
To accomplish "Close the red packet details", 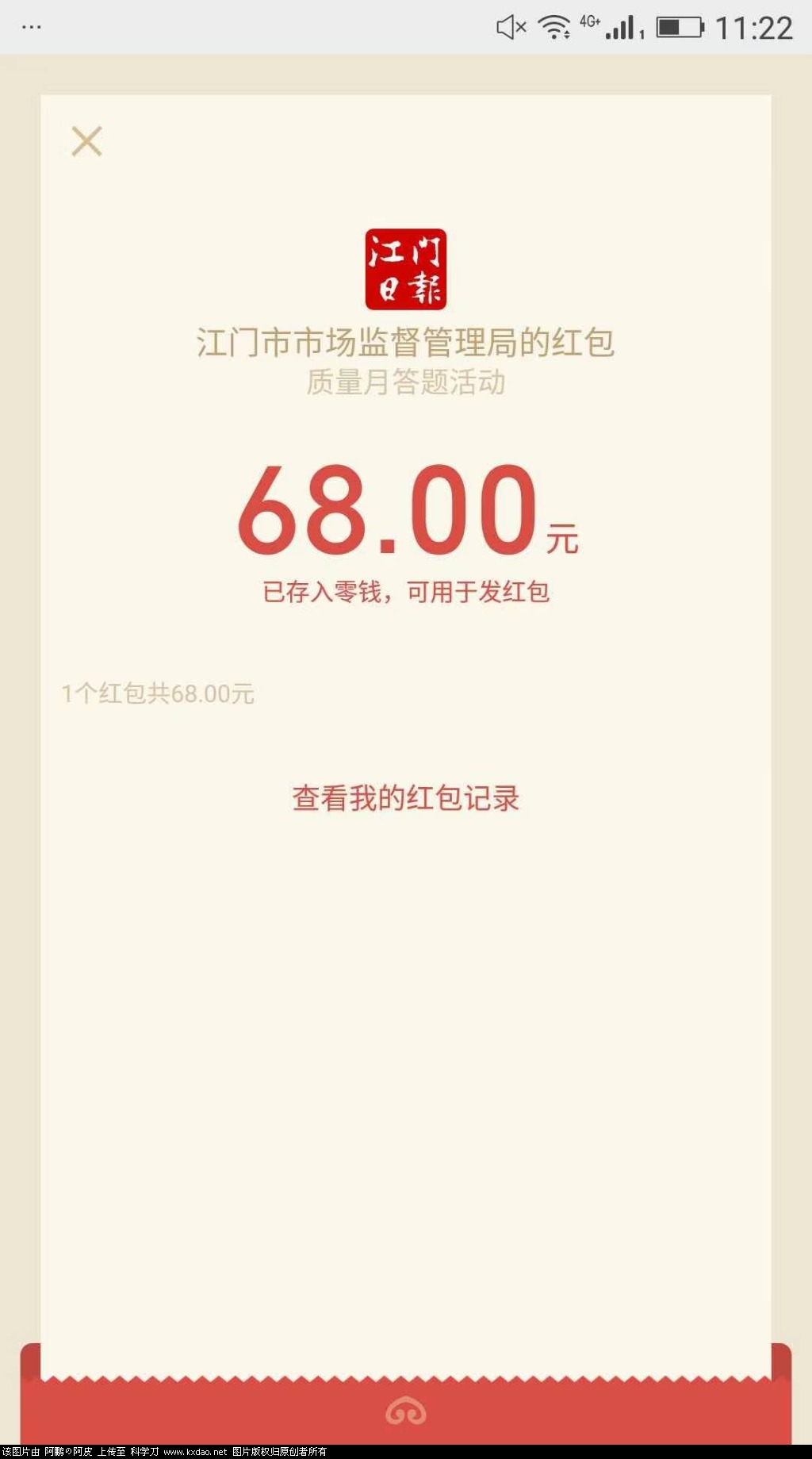I will coord(86,141).
